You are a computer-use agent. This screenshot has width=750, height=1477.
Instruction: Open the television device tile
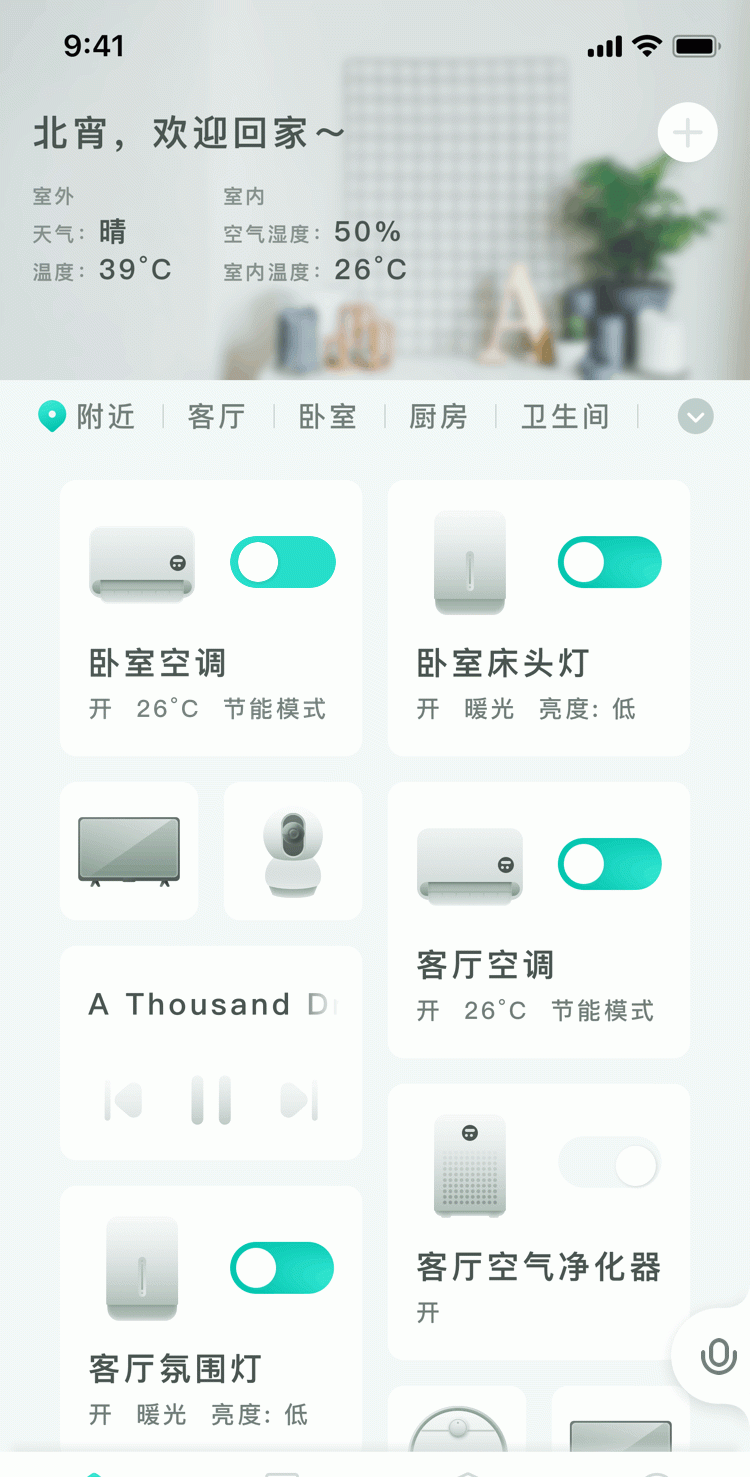129,851
